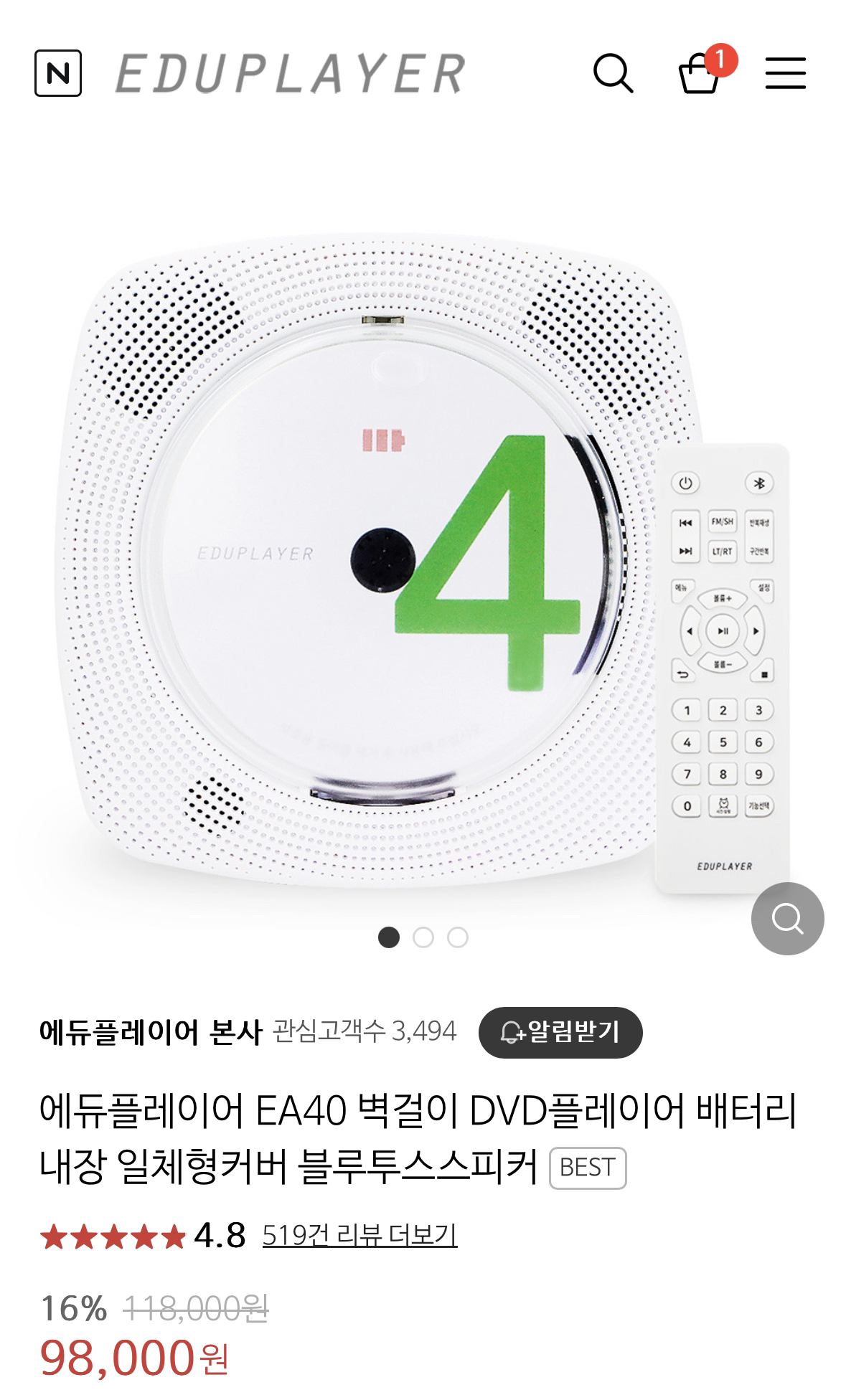The width and height of the screenshot is (846, 1400).
Task: Jump to the third product image dot
Action: pyautogui.click(x=458, y=937)
